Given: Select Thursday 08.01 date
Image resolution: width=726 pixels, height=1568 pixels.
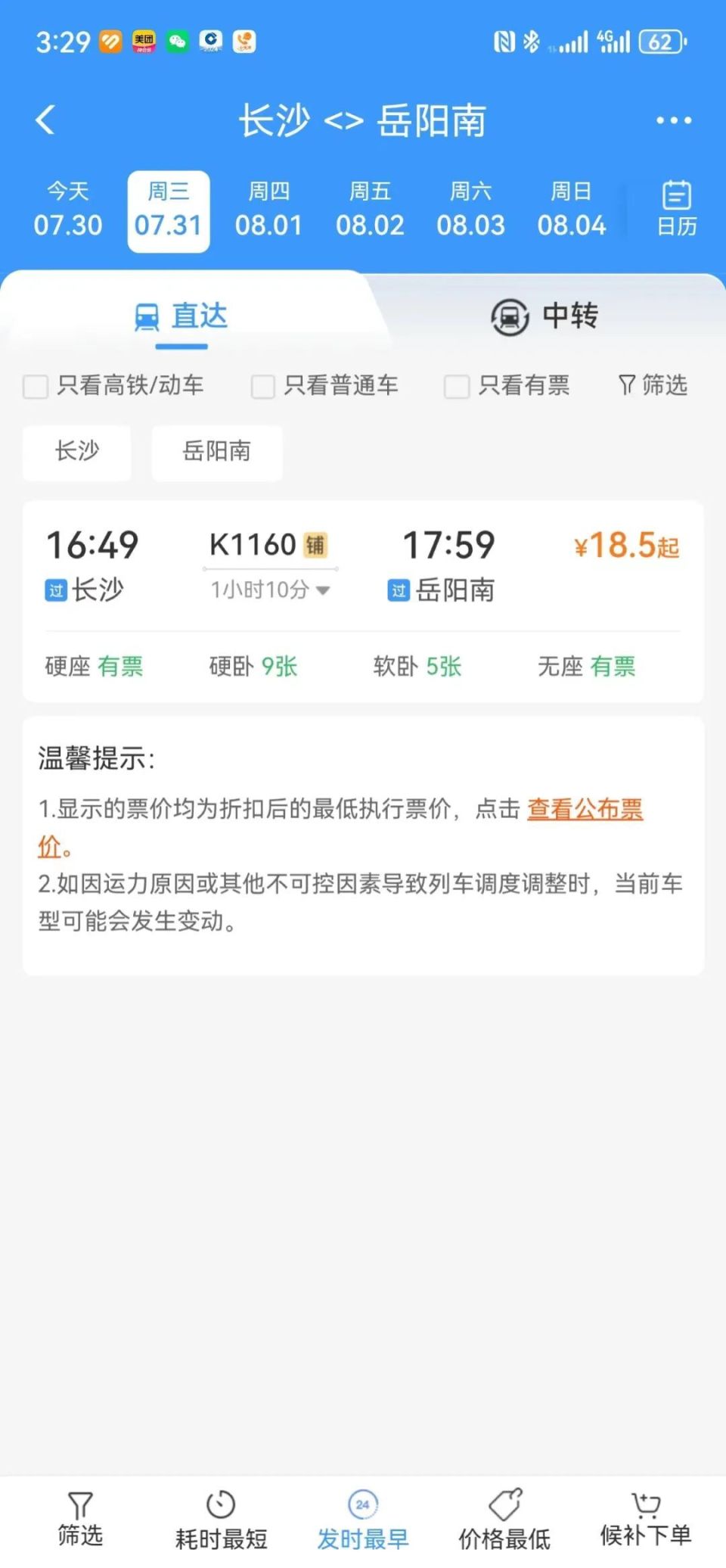Looking at the screenshot, I should point(268,210).
